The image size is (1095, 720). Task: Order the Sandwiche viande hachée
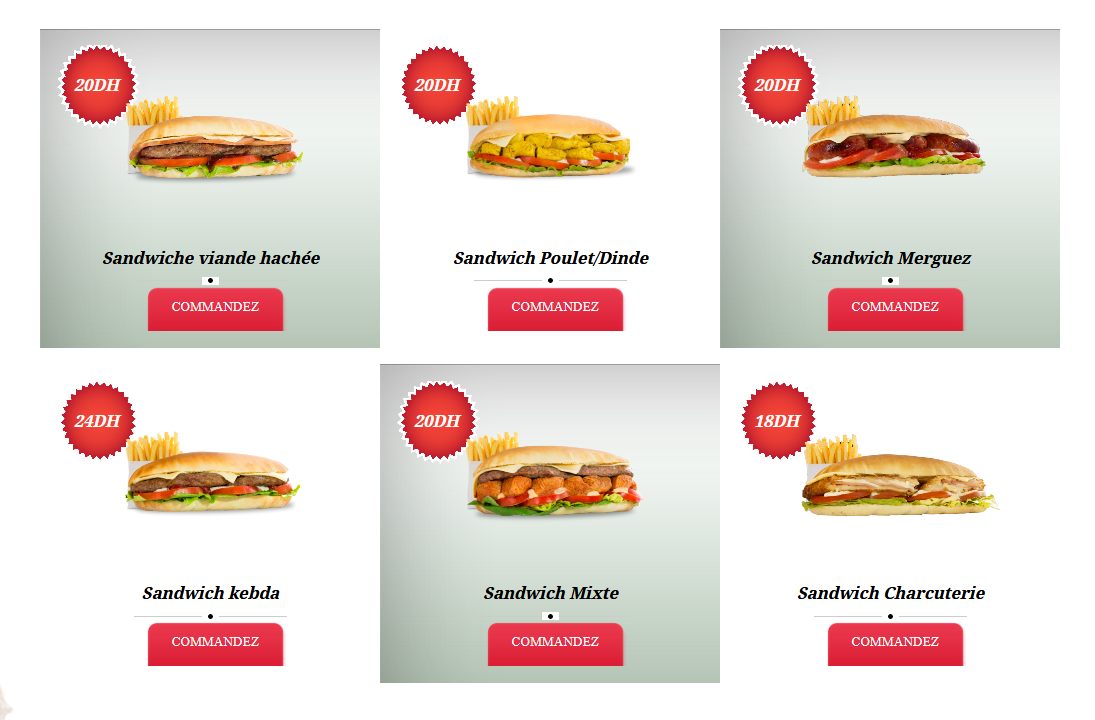215,308
